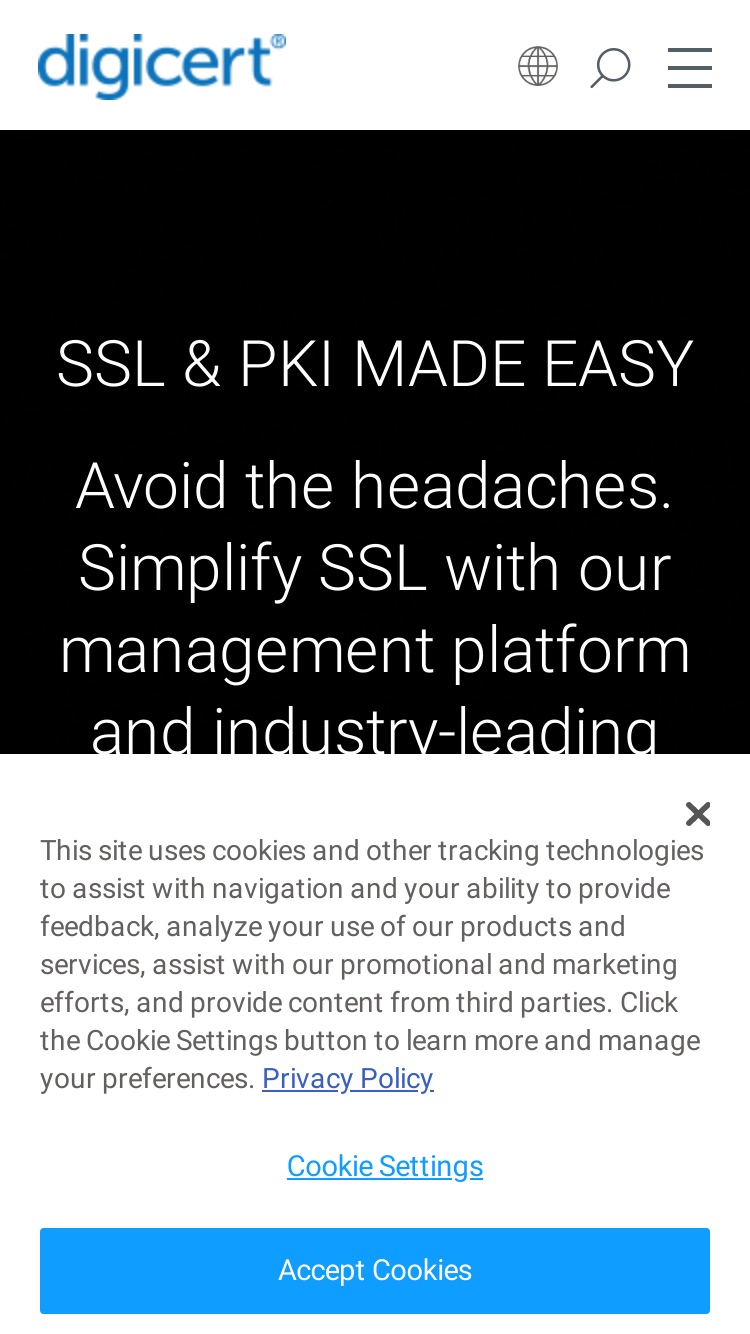Open Cookie Settings
This screenshot has height=1334, width=750.
(x=385, y=1166)
